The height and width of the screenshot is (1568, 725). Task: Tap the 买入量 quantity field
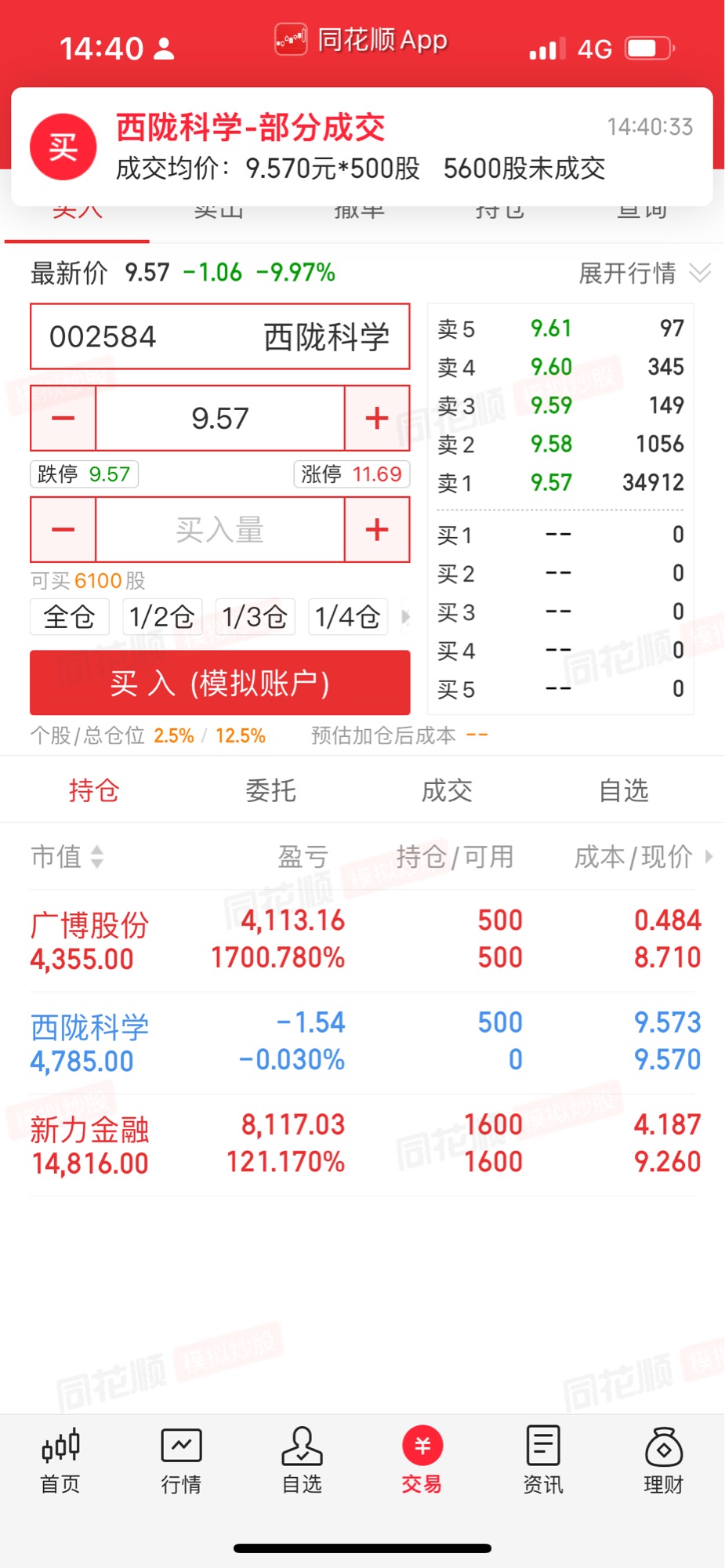click(219, 530)
